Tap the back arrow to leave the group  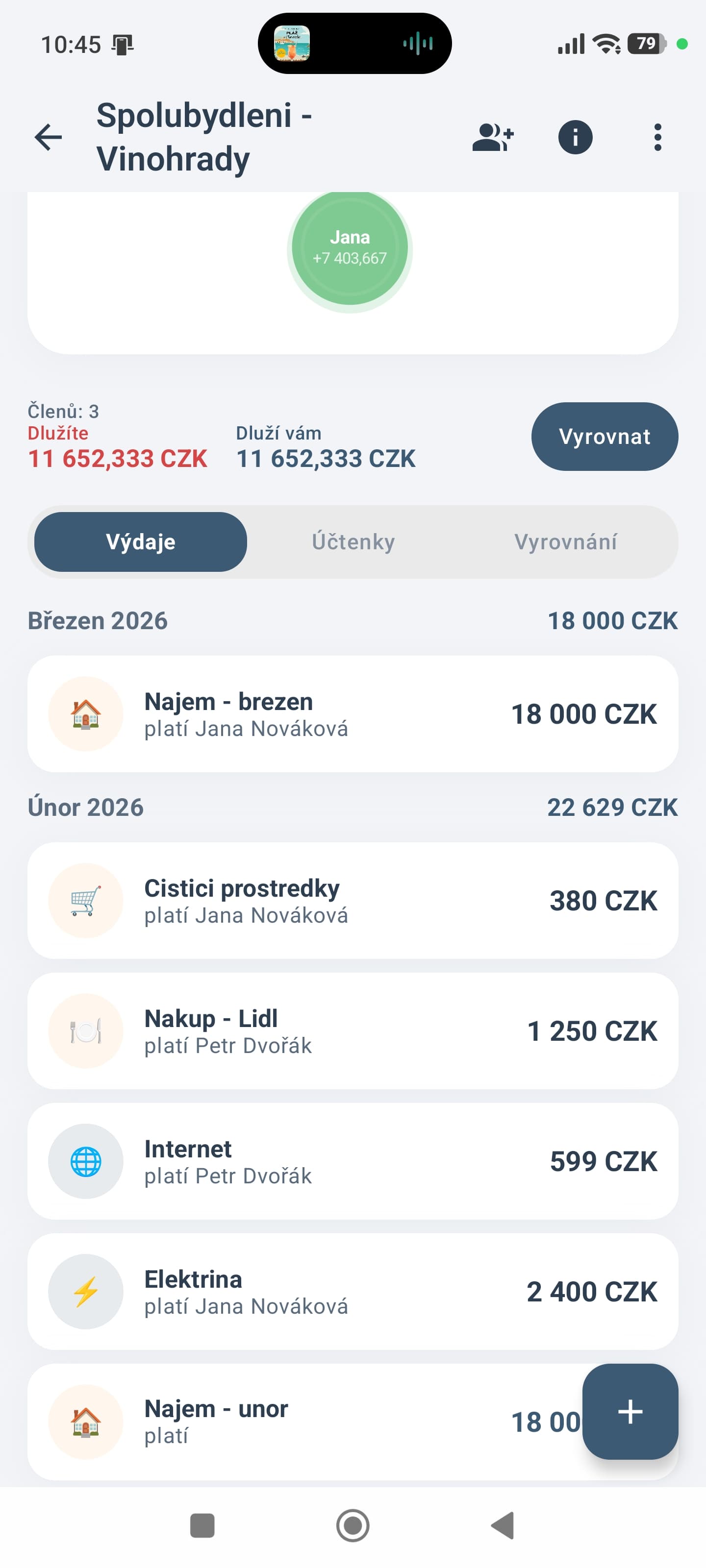48,137
